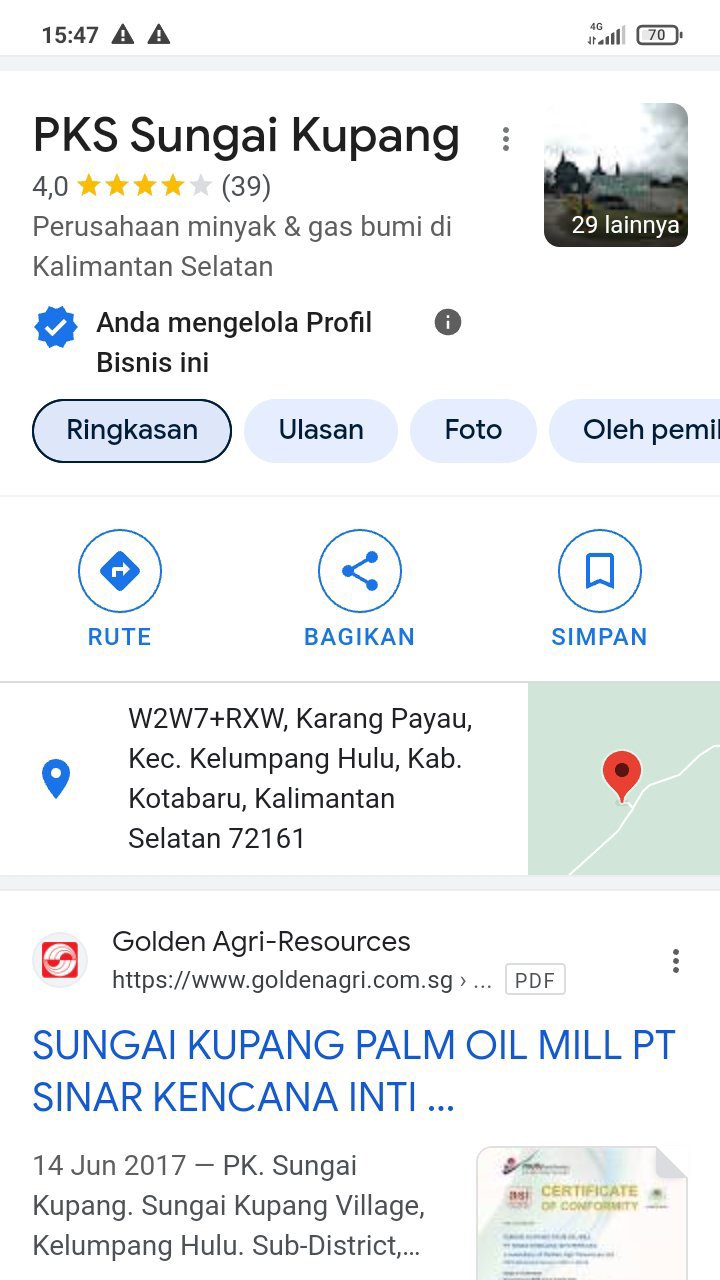The height and width of the screenshot is (1280, 720).
Task: Tap the info icon beside Profil Bisnis
Action: point(448,322)
